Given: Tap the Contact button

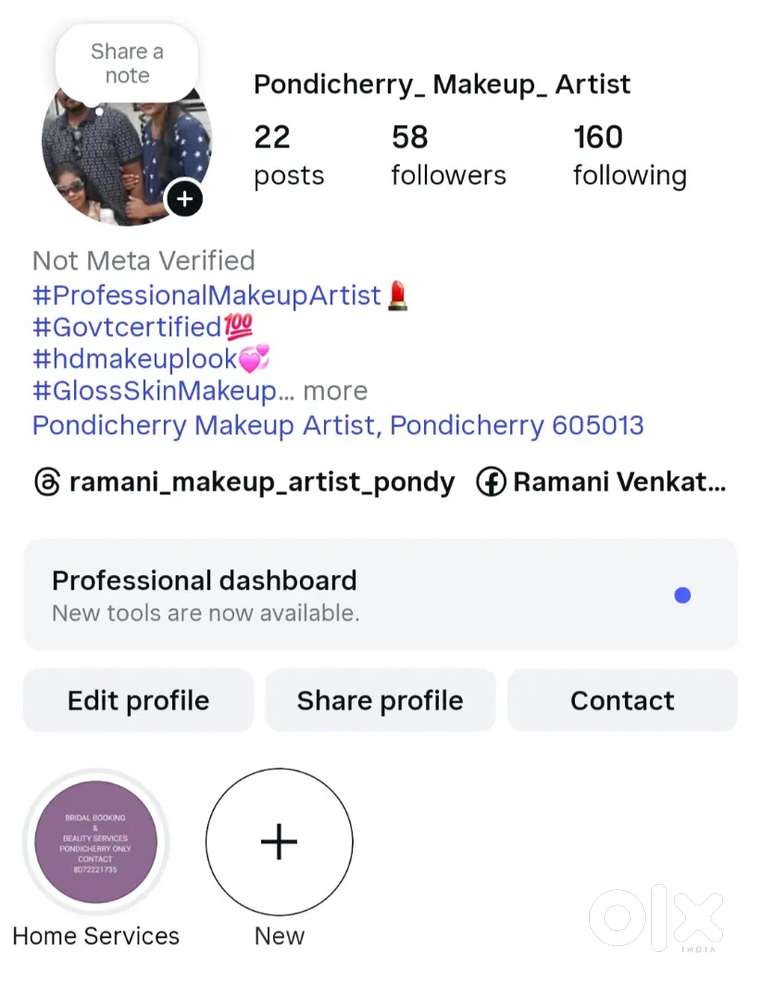Looking at the screenshot, I should point(622,700).
